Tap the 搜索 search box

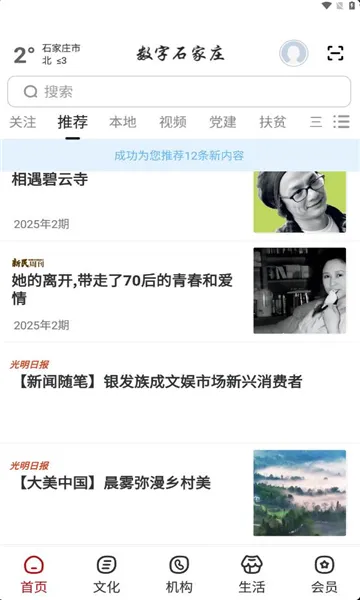click(179, 91)
